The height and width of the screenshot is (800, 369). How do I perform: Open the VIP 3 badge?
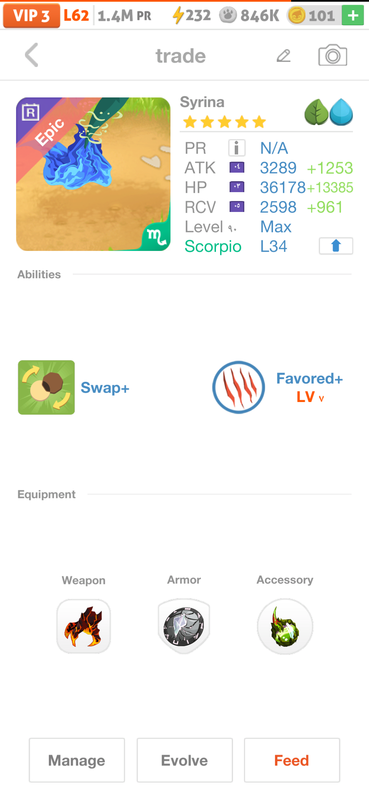[x=32, y=16]
